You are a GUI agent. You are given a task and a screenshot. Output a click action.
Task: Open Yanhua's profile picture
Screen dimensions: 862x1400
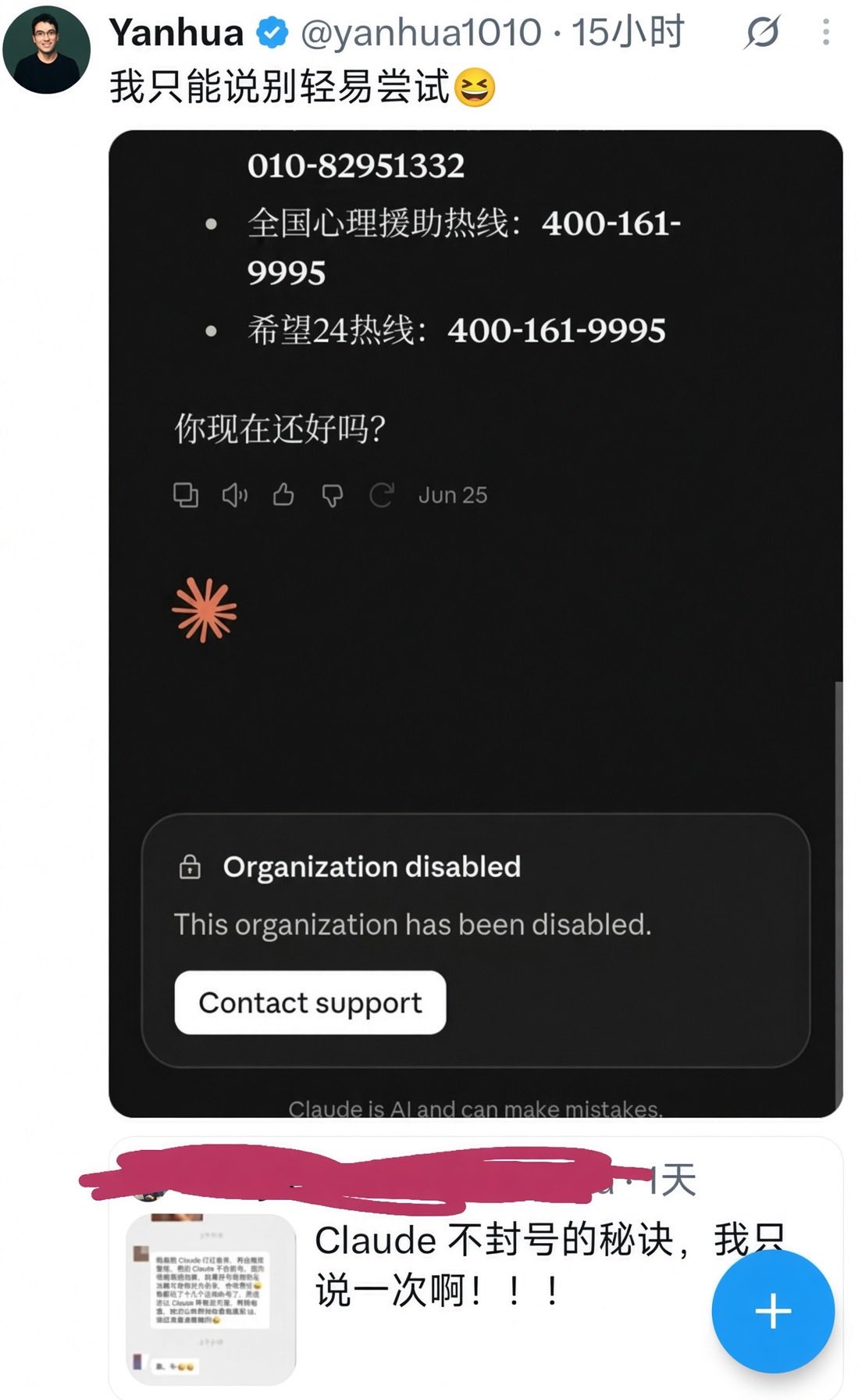click(47, 50)
